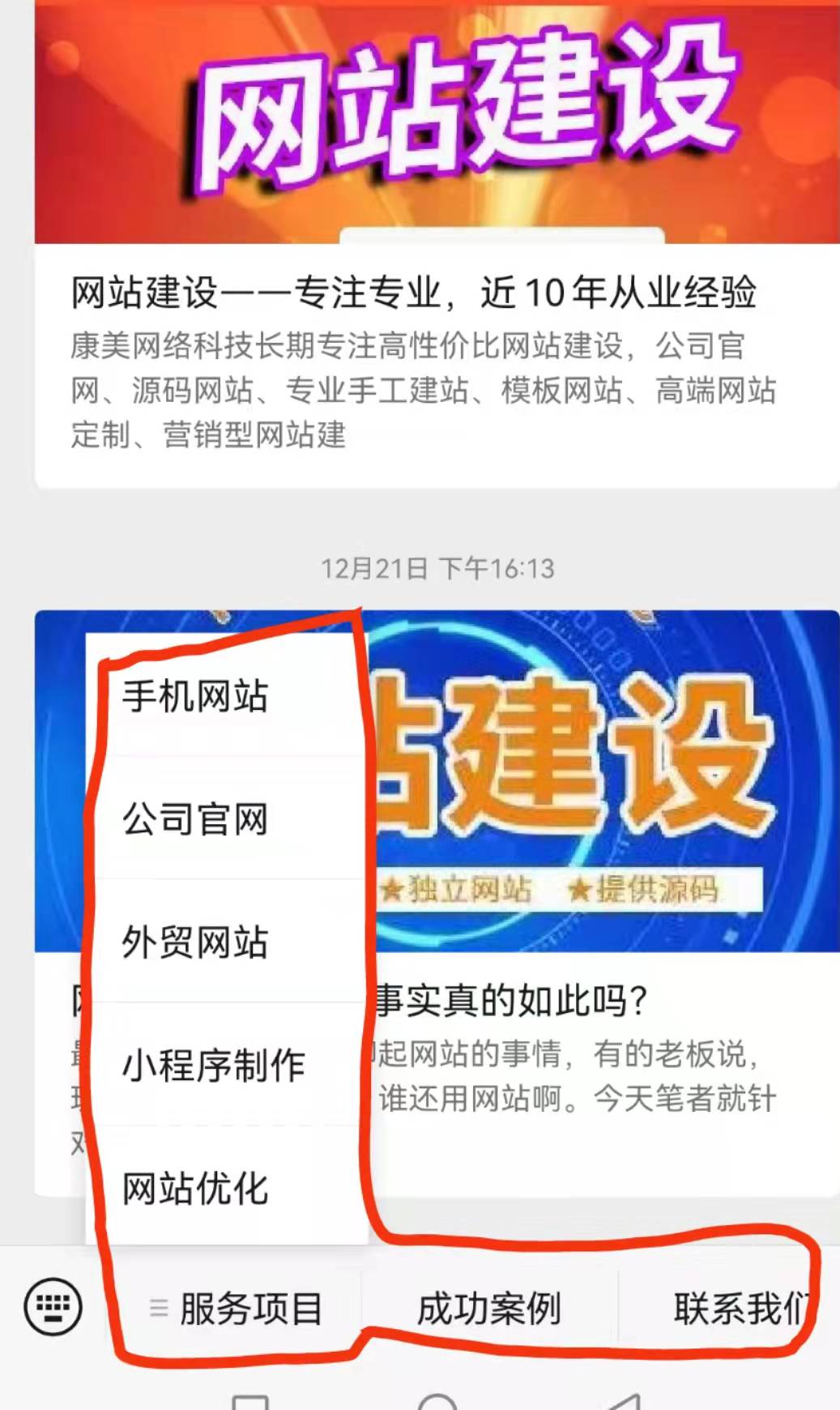Choose 外贸网站 in the service list
Screen dimensions: 840x1410
tap(195, 942)
